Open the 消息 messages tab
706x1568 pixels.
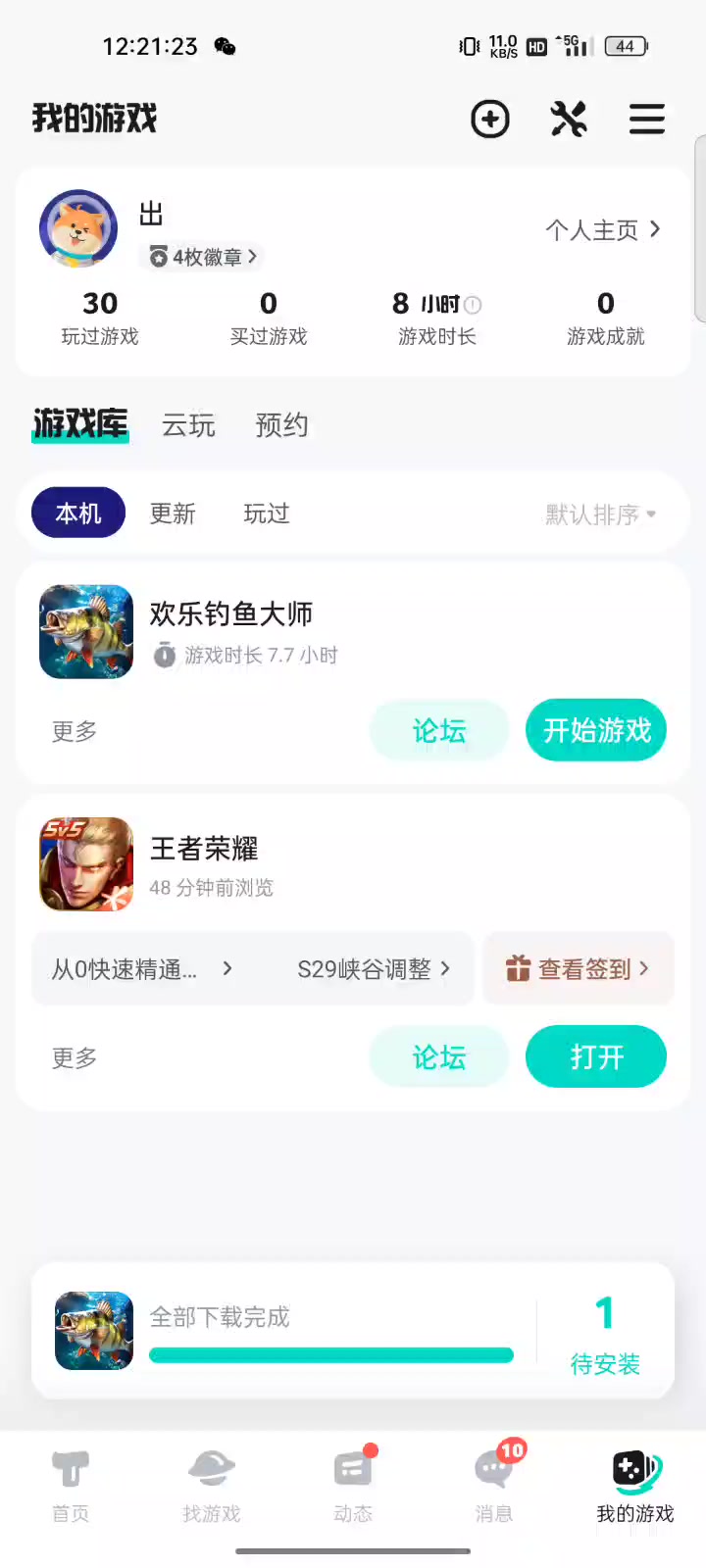point(494,1486)
